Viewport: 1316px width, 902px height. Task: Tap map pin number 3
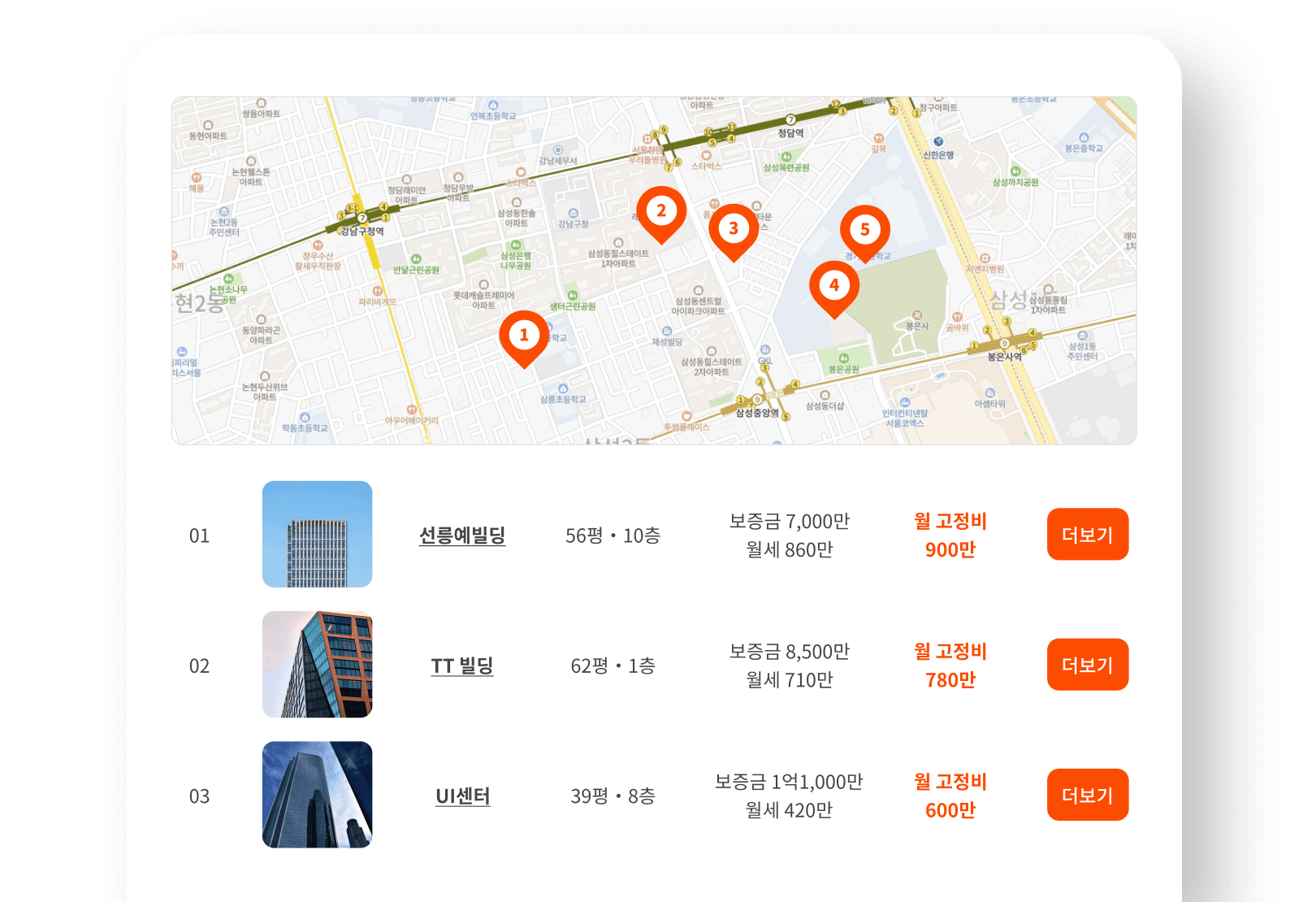click(x=734, y=229)
